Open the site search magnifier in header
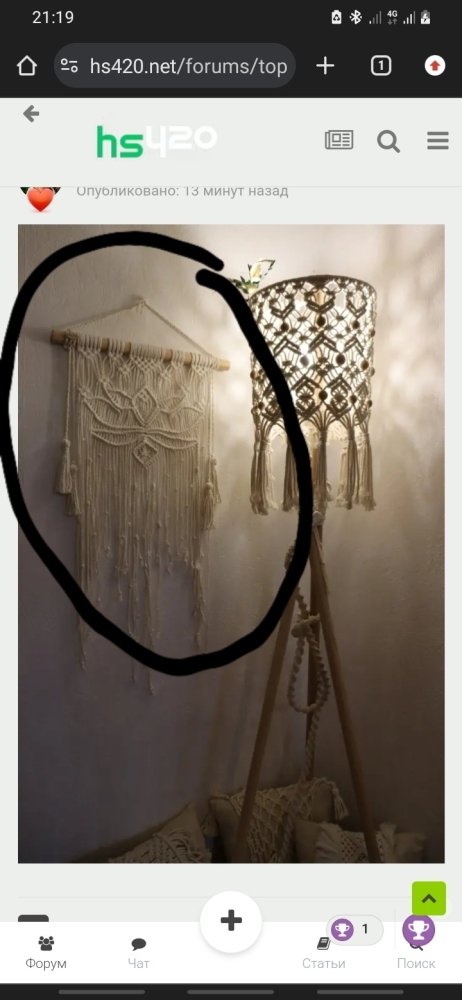This screenshot has height=1000, width=462. [x=388, y=141]
